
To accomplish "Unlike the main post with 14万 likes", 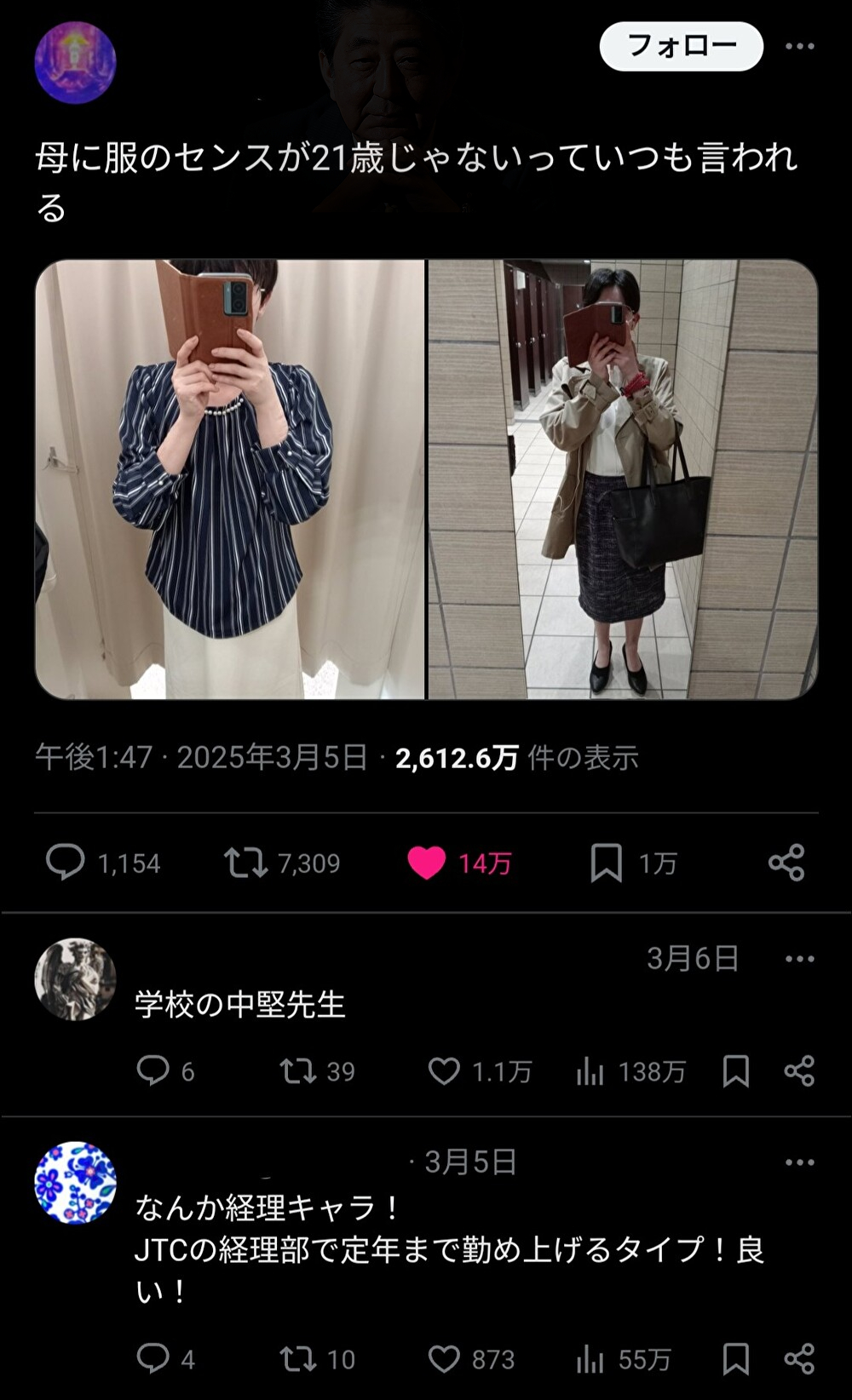I will 426,863.
